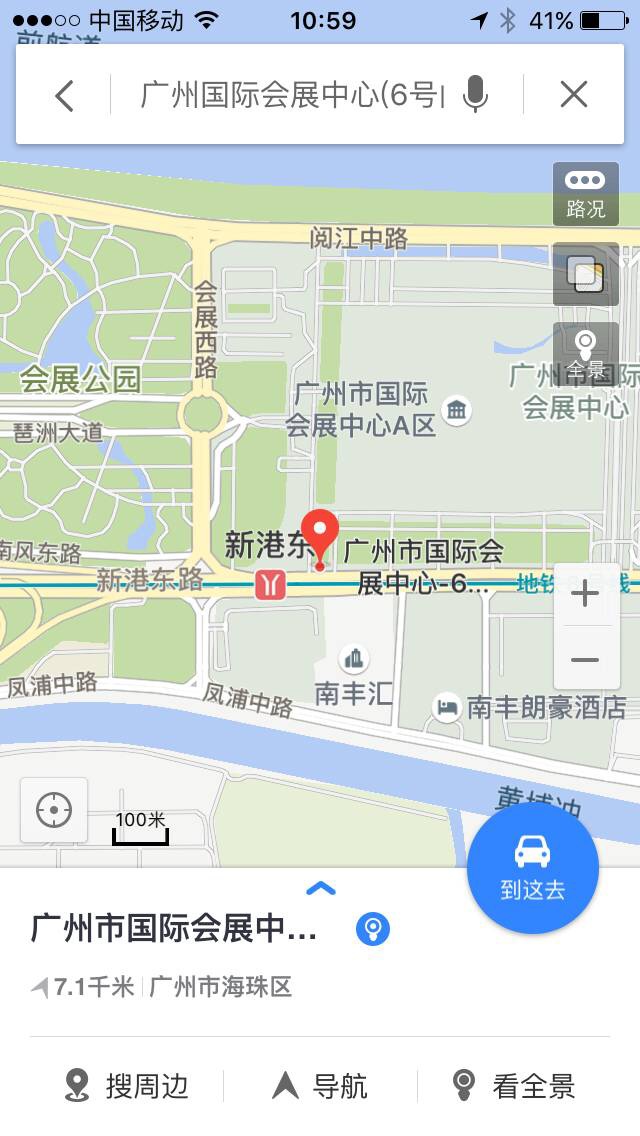Expand the place details panel

click(320, 888)
